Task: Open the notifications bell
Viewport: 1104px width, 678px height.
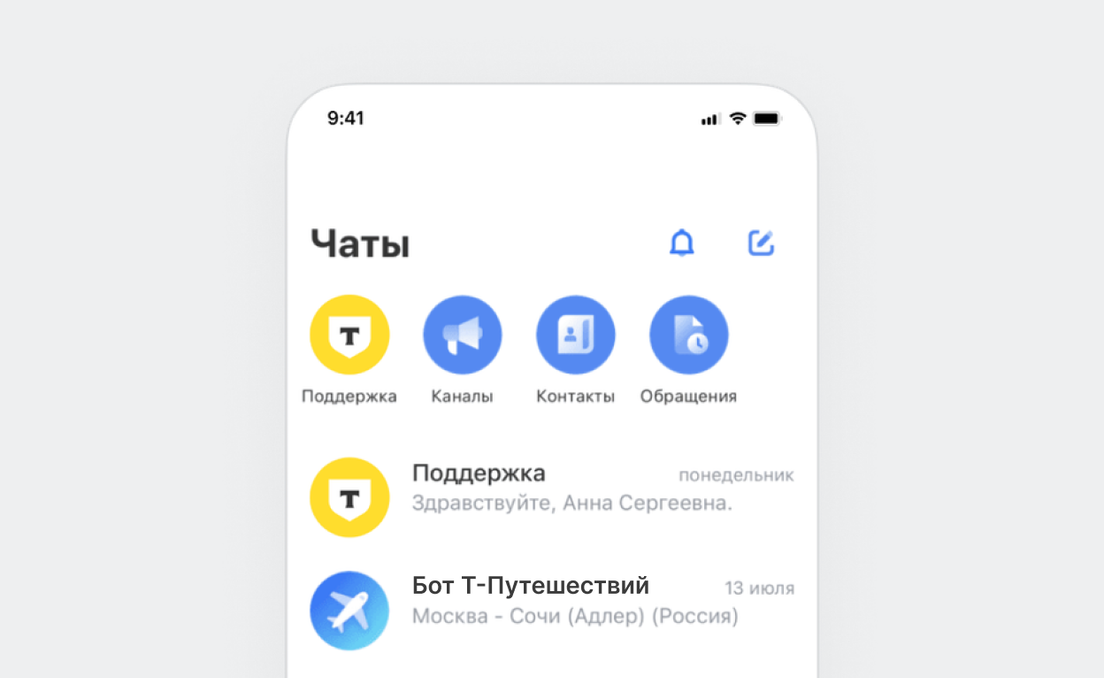Action: coord(681,243)
